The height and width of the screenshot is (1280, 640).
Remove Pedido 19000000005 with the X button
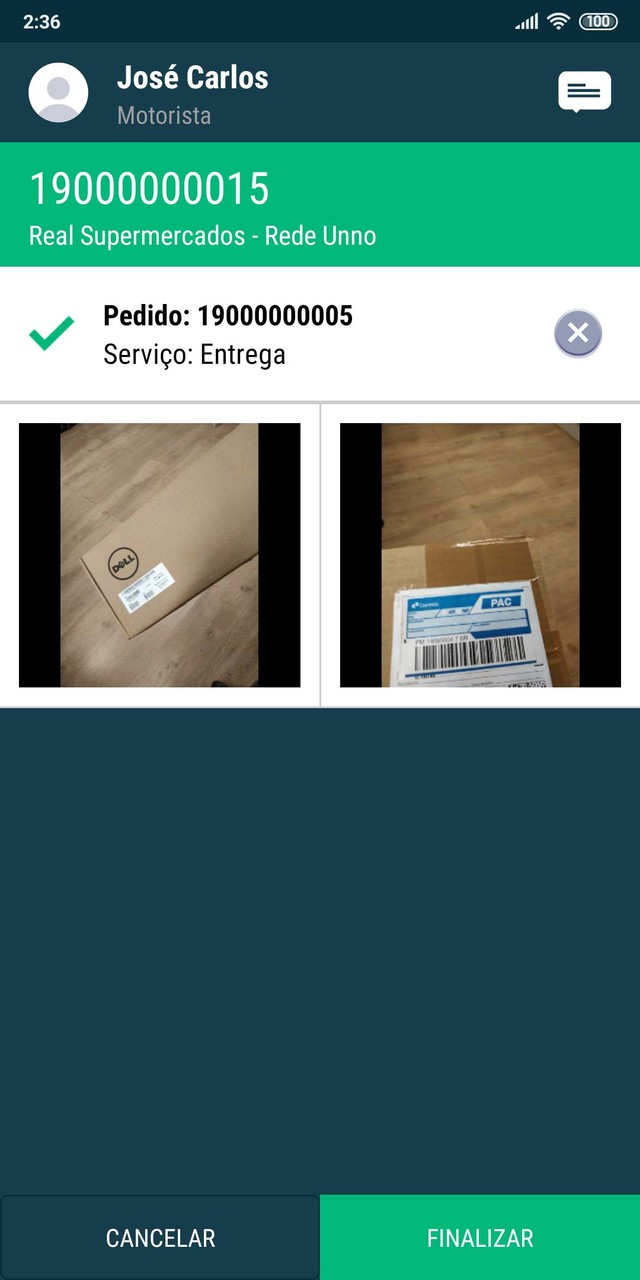pos(578,333)
